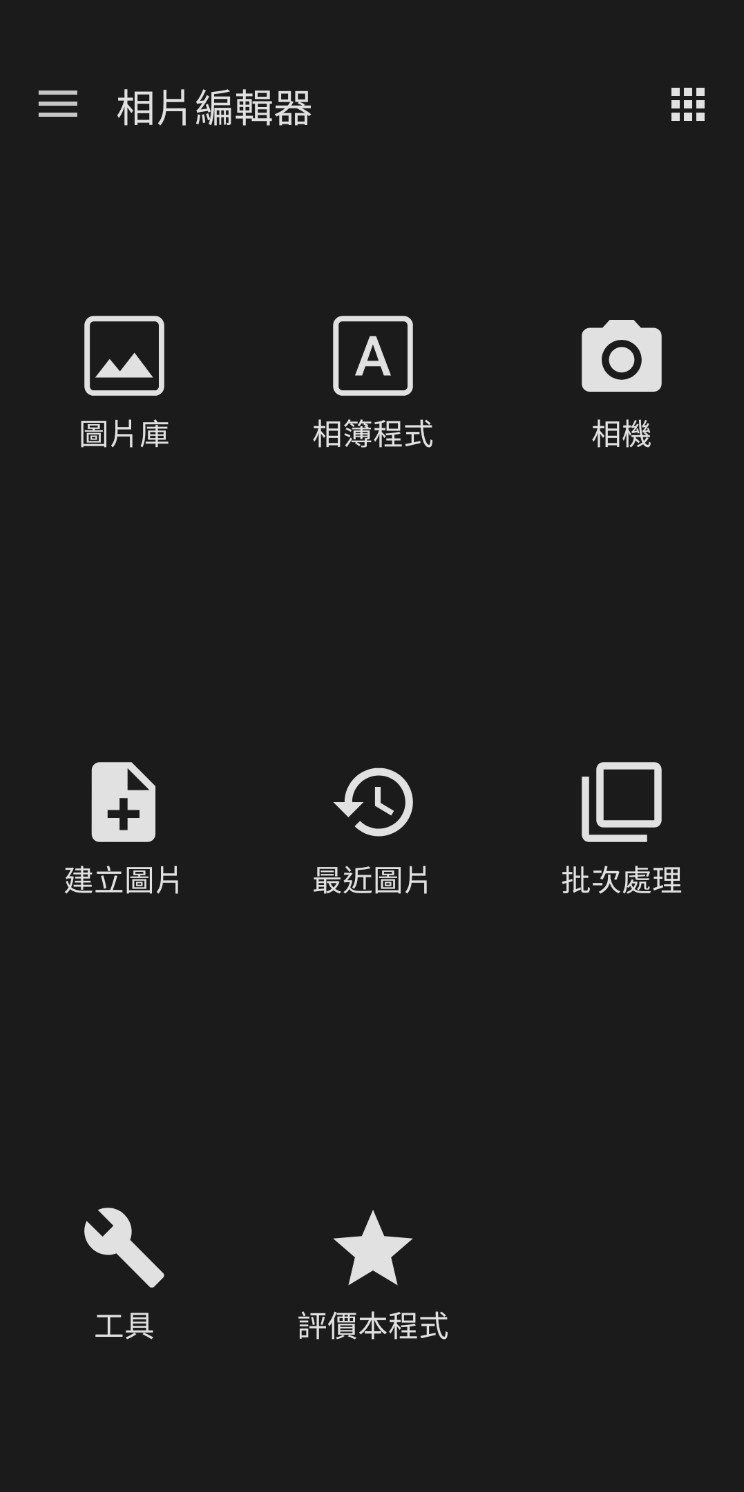The height and width of the screenshot is (1492, 744).
Task: Start 批次處理 batch processing via its icon
Action: [621, 800]
